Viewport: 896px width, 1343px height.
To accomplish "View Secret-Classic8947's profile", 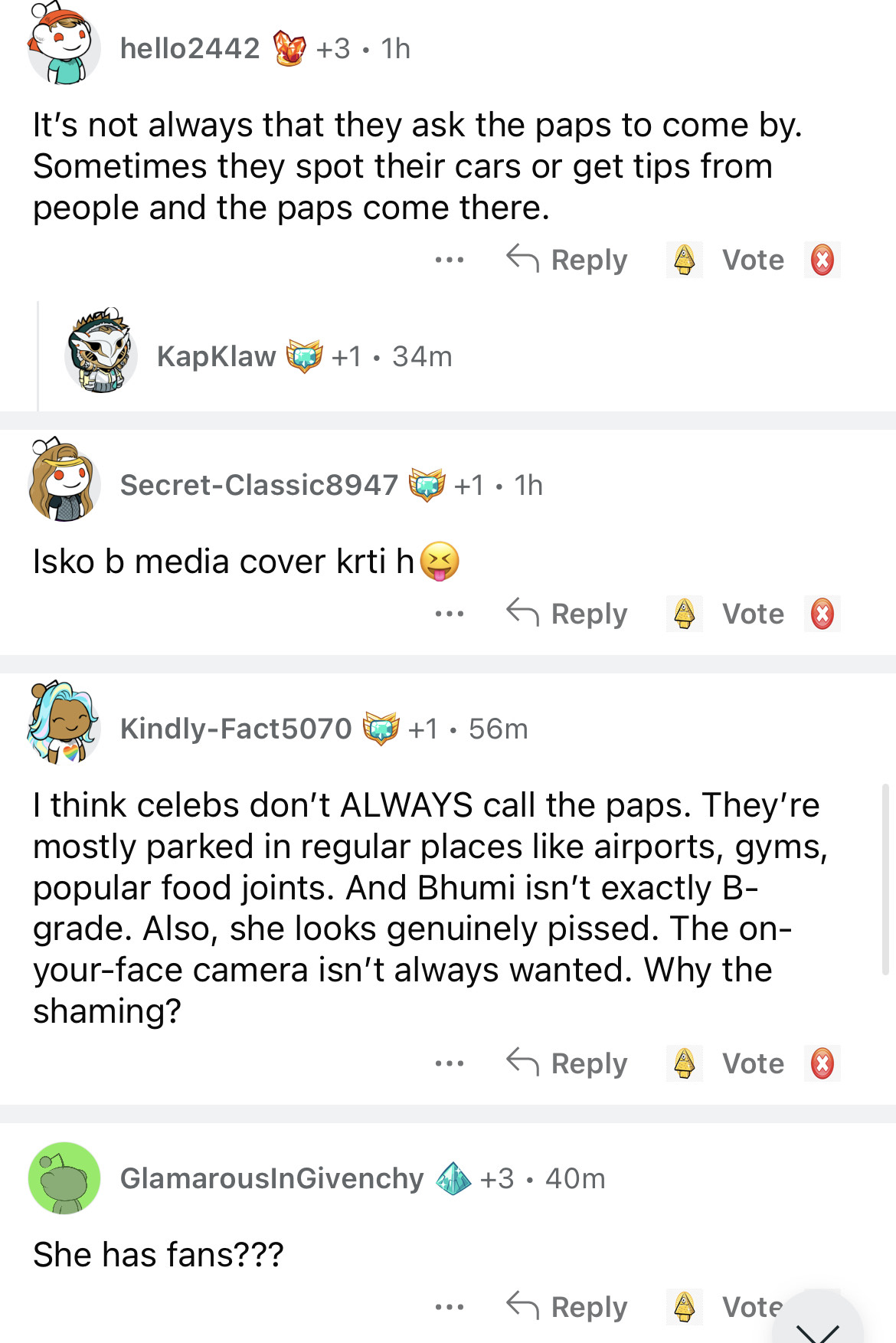I will [x=259, y=485].
